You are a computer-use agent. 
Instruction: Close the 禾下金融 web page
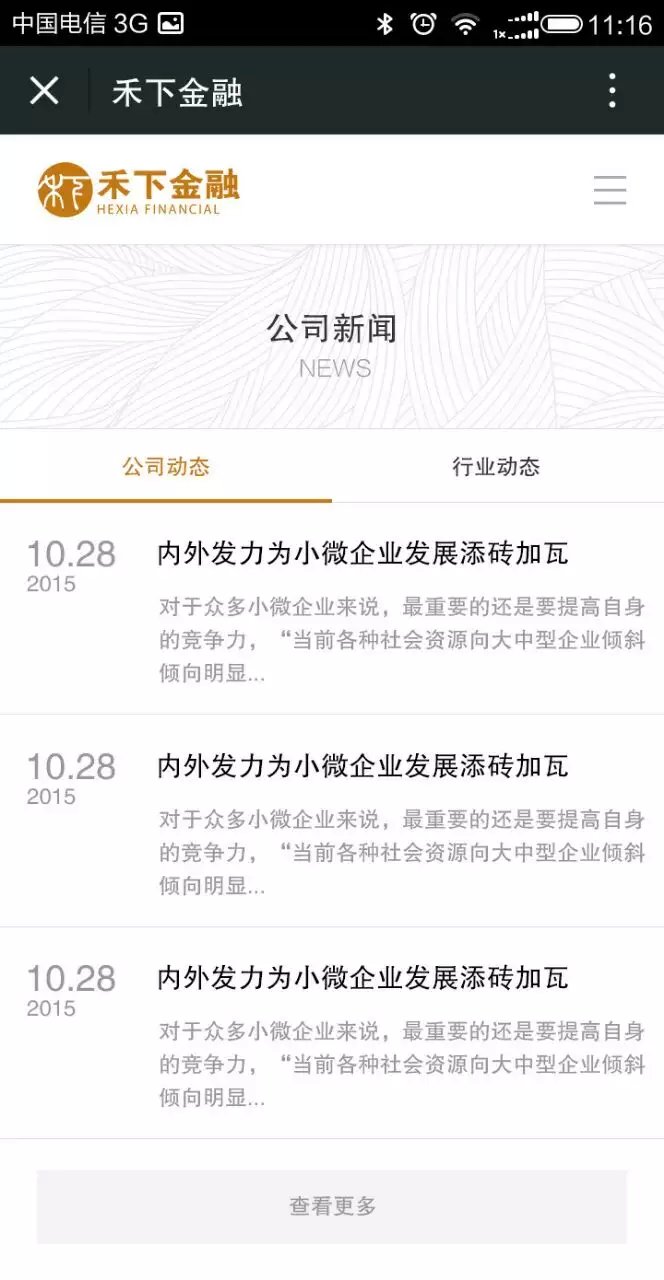coord(44,91)
